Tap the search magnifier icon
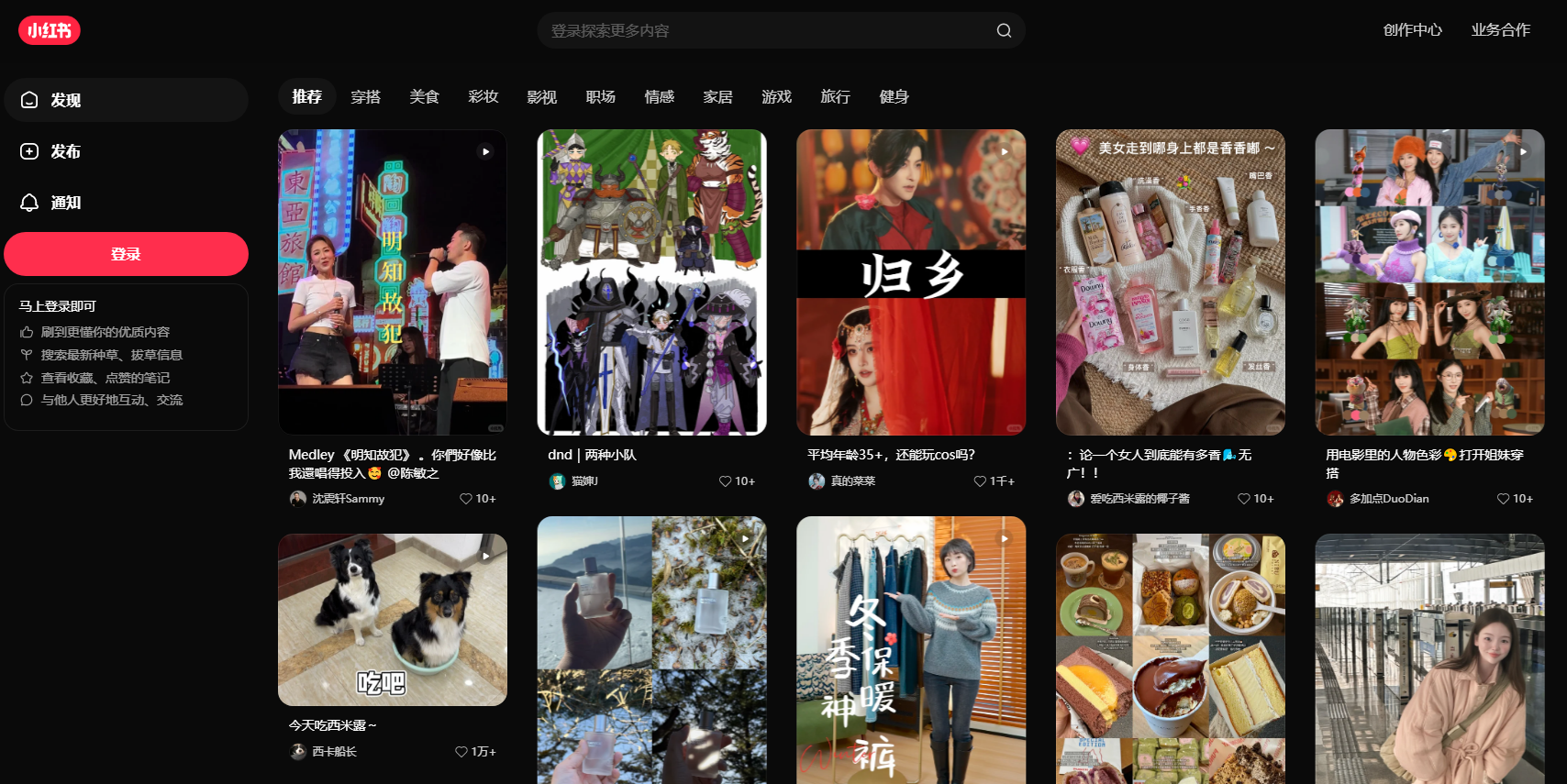The image size is (1567, 784). [x=1004, y=30]
